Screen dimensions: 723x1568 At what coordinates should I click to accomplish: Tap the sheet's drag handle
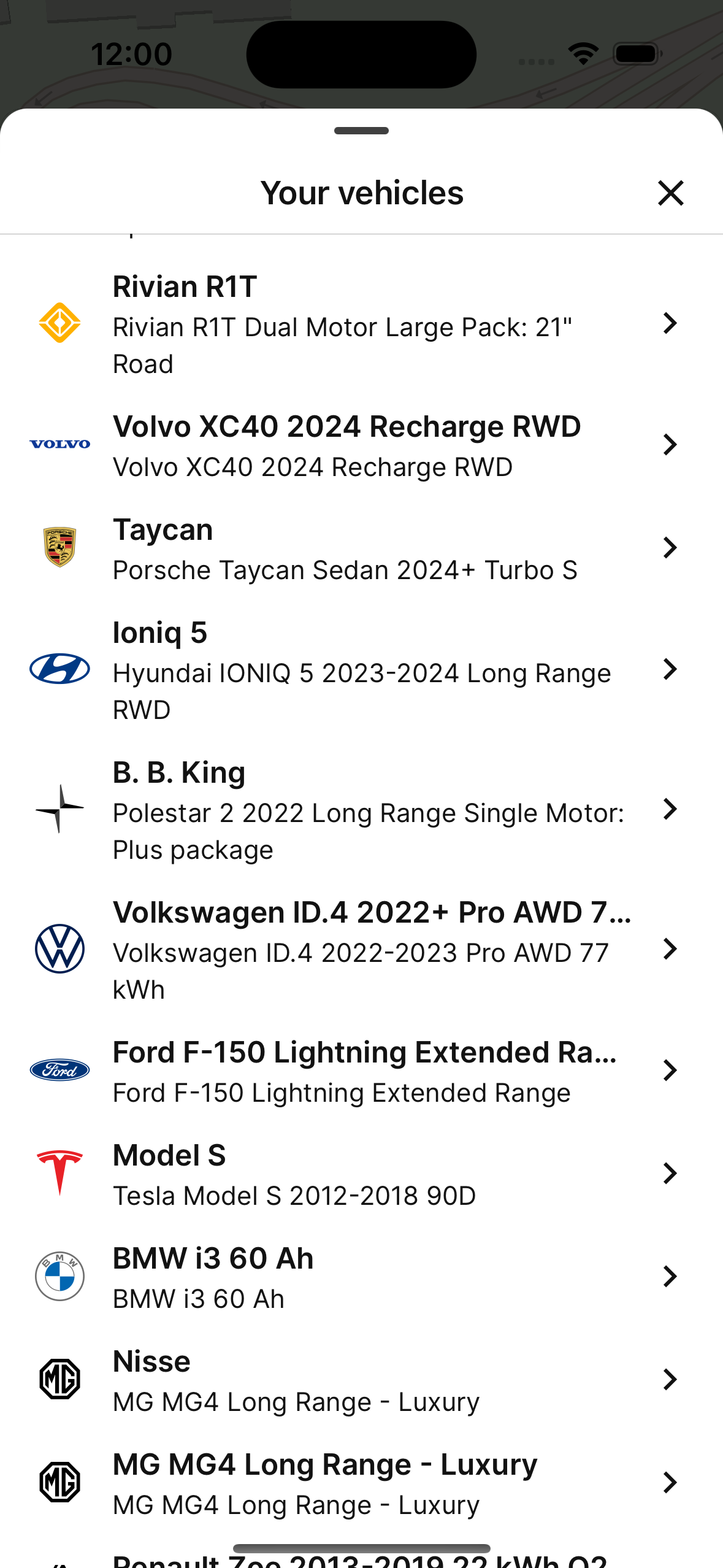(361, 131)
